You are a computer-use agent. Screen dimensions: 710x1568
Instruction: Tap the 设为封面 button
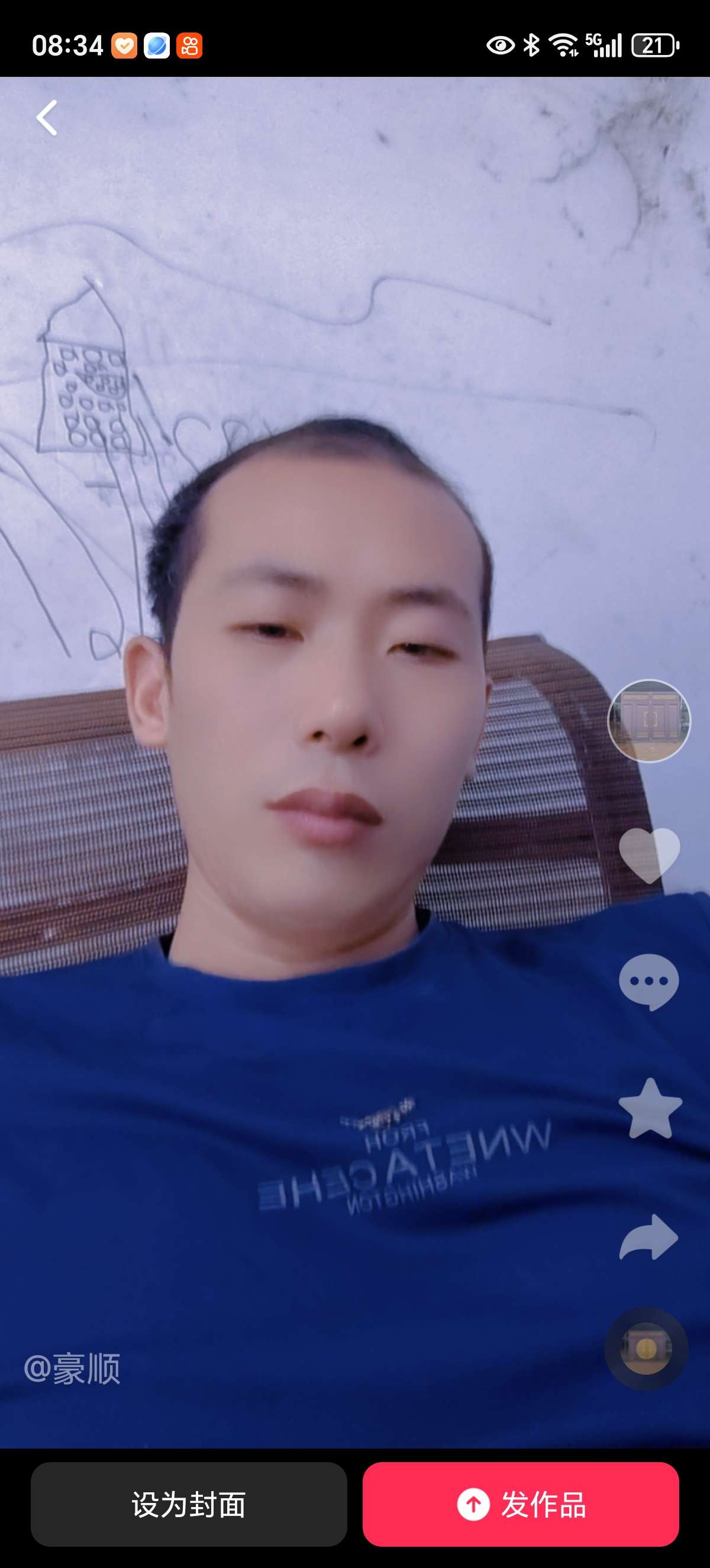[x=189, y=1504]
